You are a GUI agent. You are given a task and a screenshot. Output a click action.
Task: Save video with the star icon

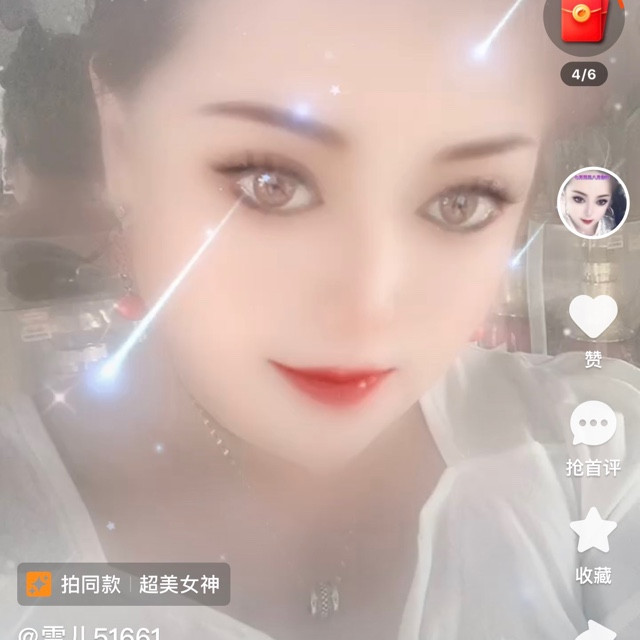(593, 532)
